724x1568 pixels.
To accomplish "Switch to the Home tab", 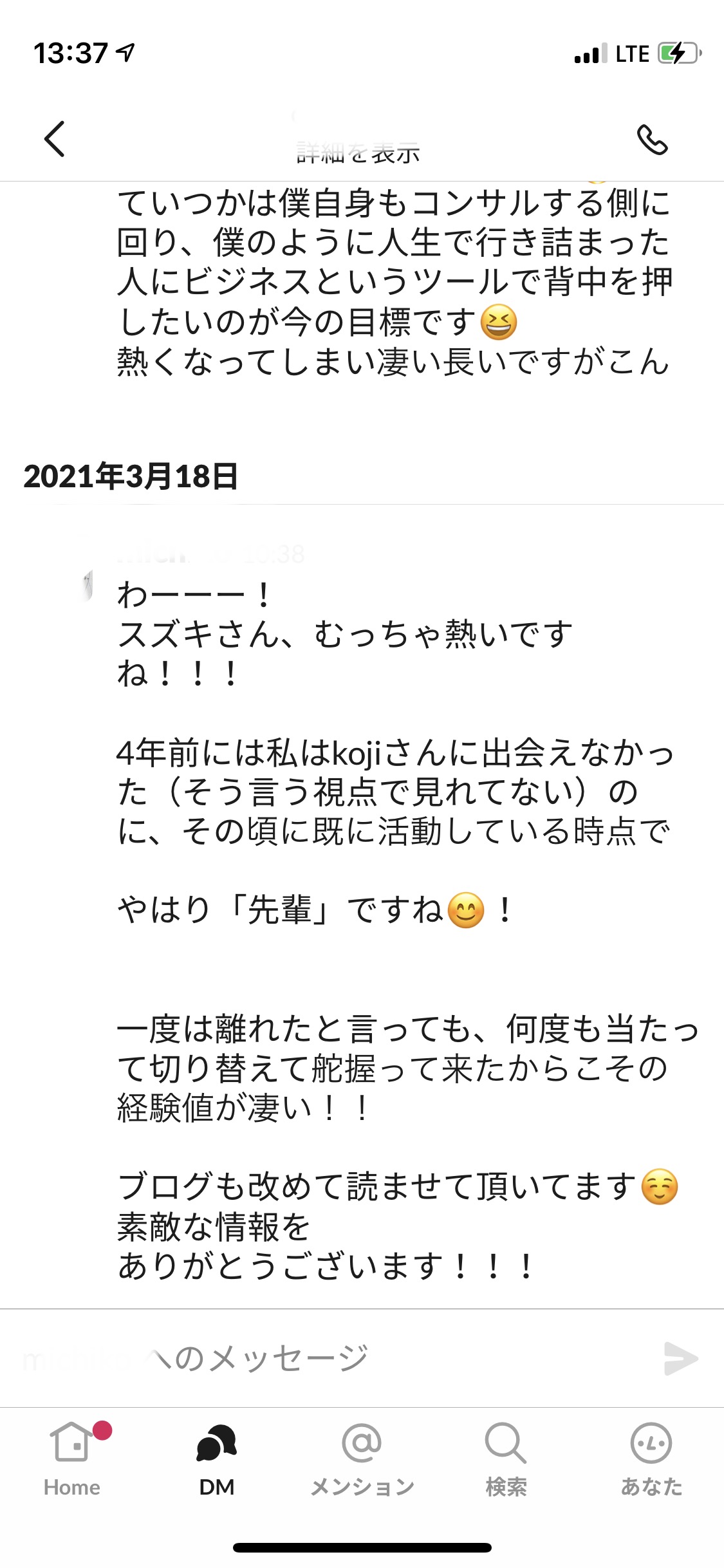I will (x=72, y=1459).
